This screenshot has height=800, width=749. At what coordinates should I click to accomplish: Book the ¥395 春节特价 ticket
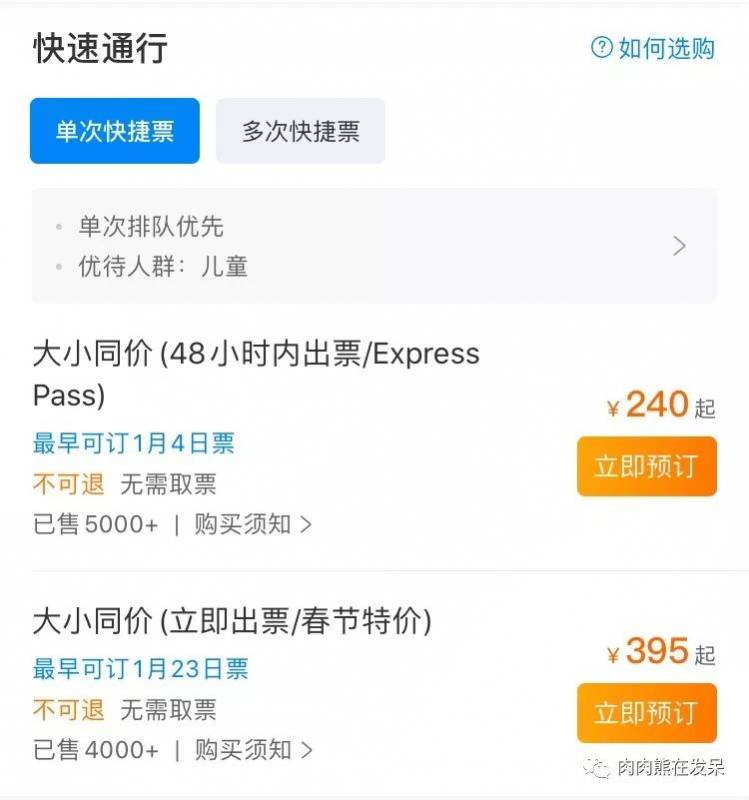646,713
